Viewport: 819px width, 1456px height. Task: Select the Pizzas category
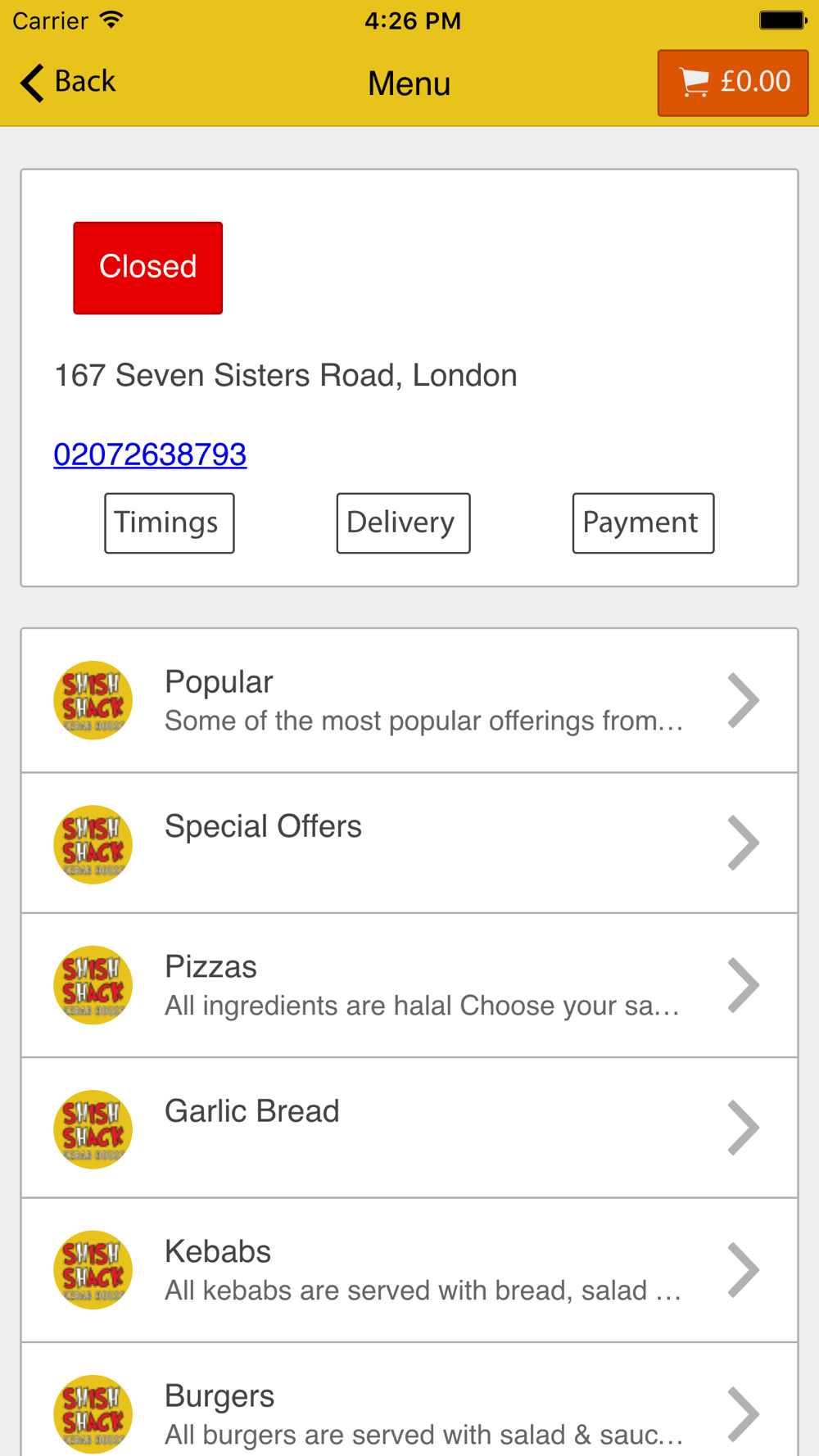(x=409, y=986)
